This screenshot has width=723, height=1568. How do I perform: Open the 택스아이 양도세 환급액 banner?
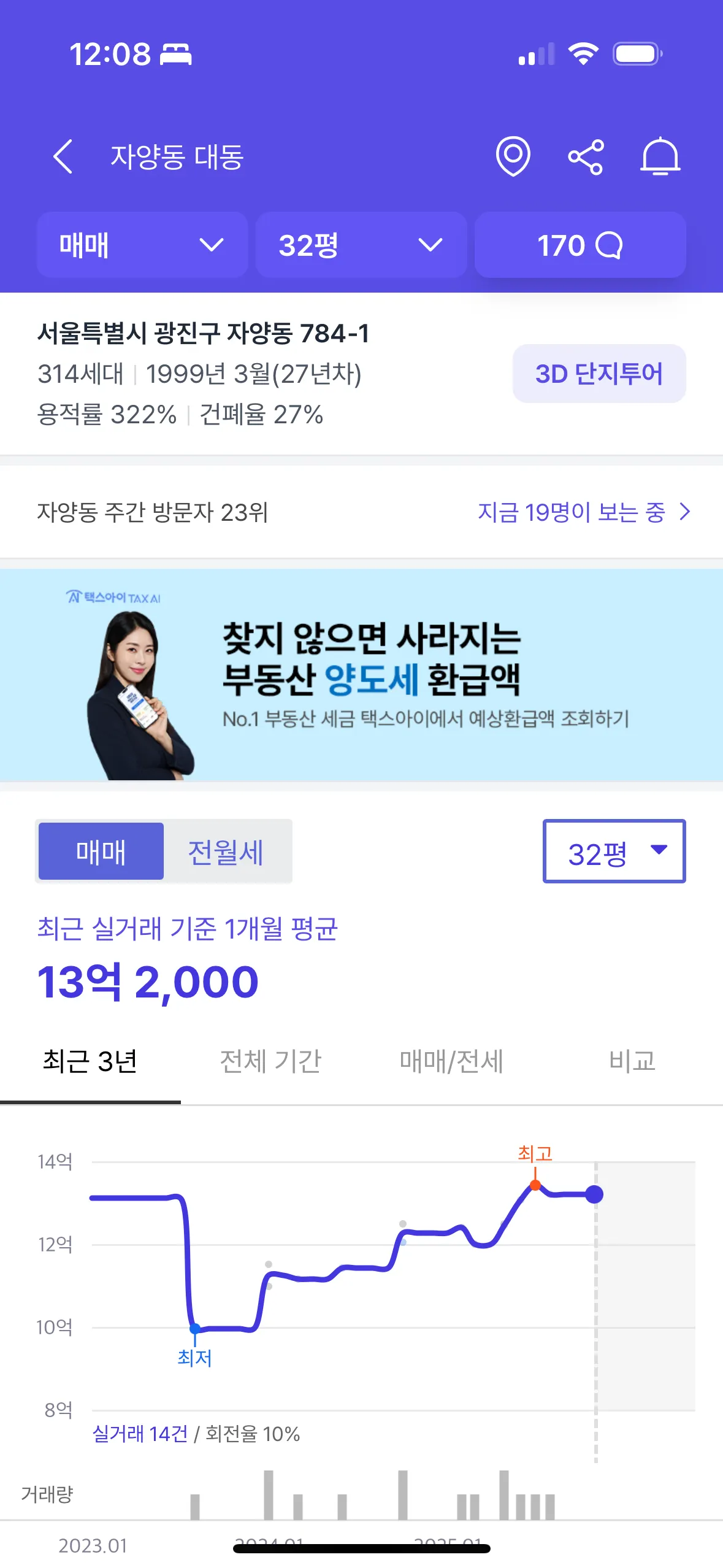tap(361, 675)
